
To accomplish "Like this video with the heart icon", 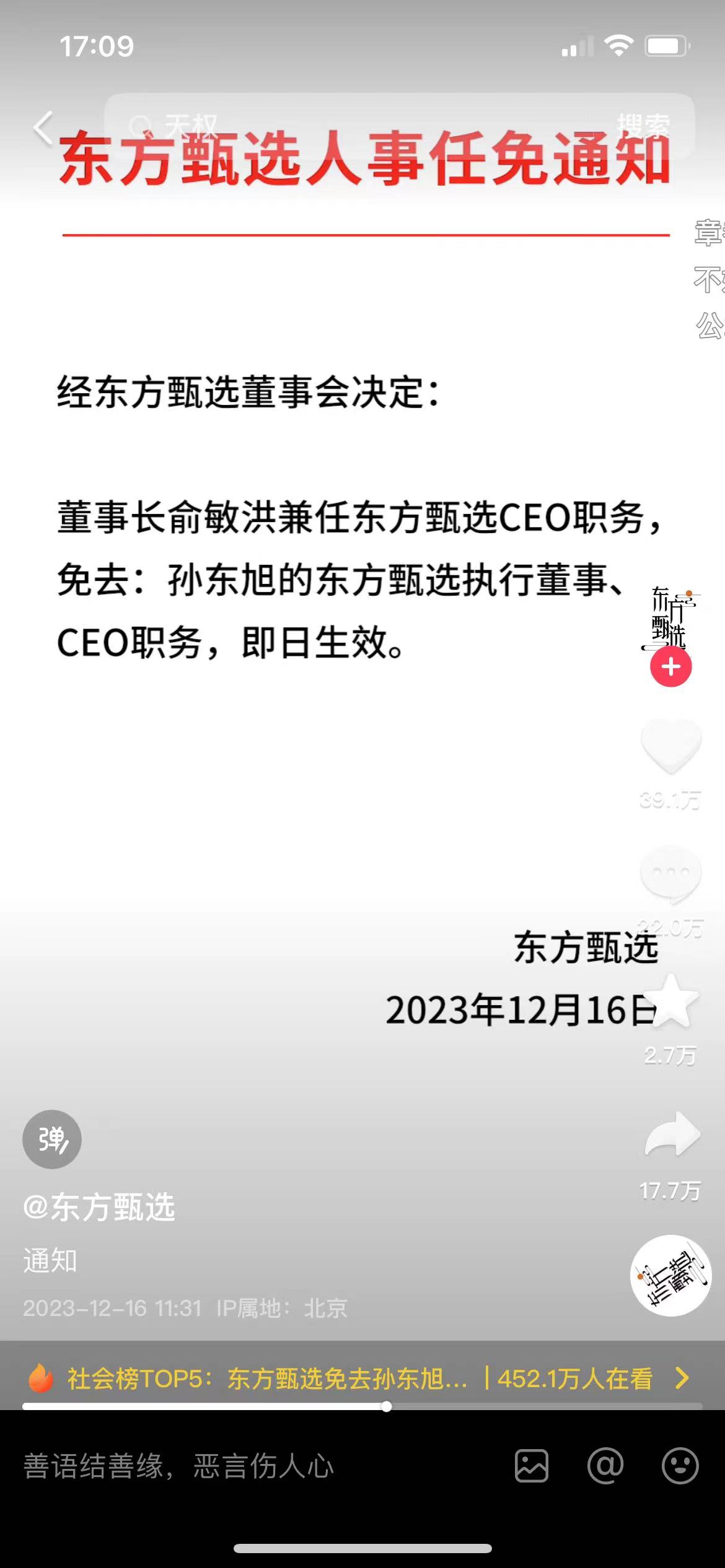I will tap(670, 746).
